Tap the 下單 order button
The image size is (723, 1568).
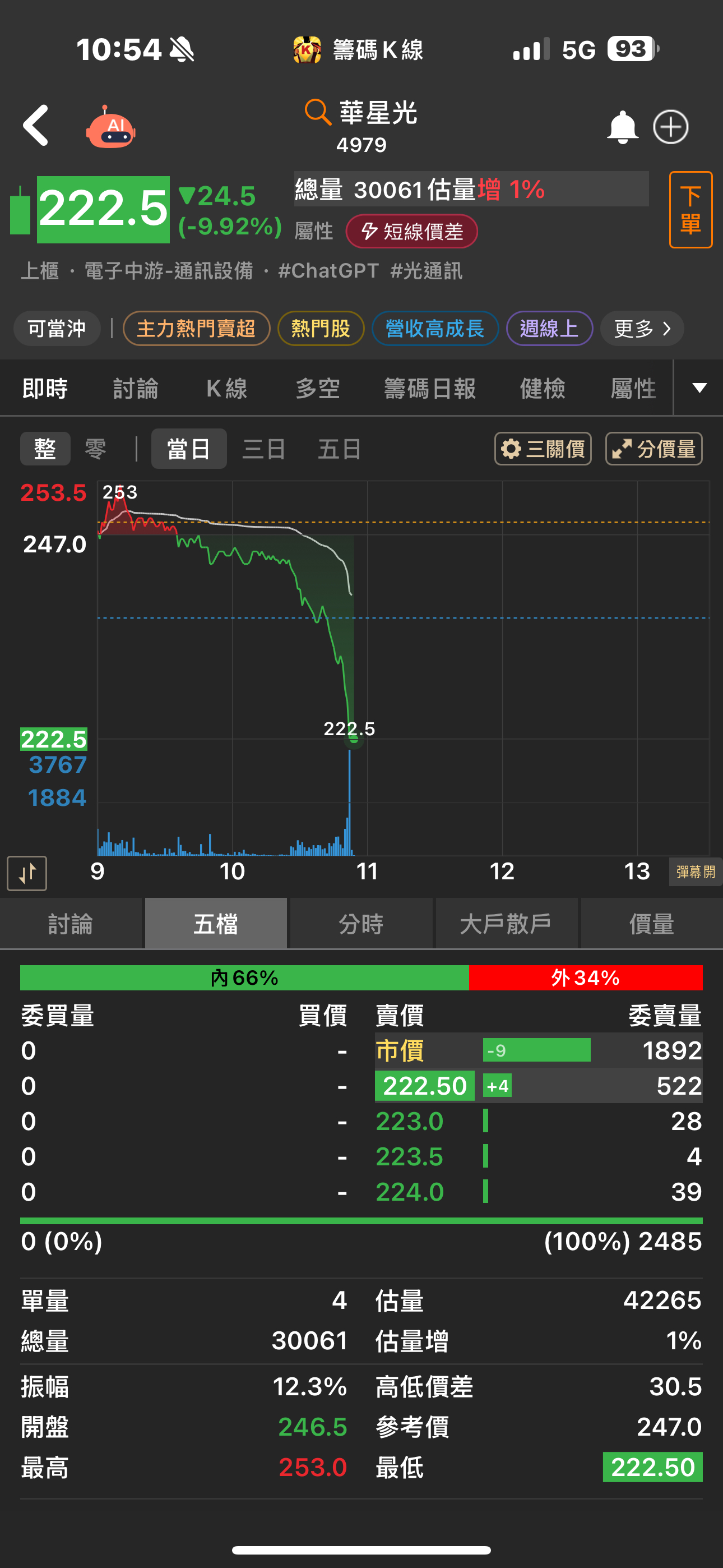click(690, 210)
